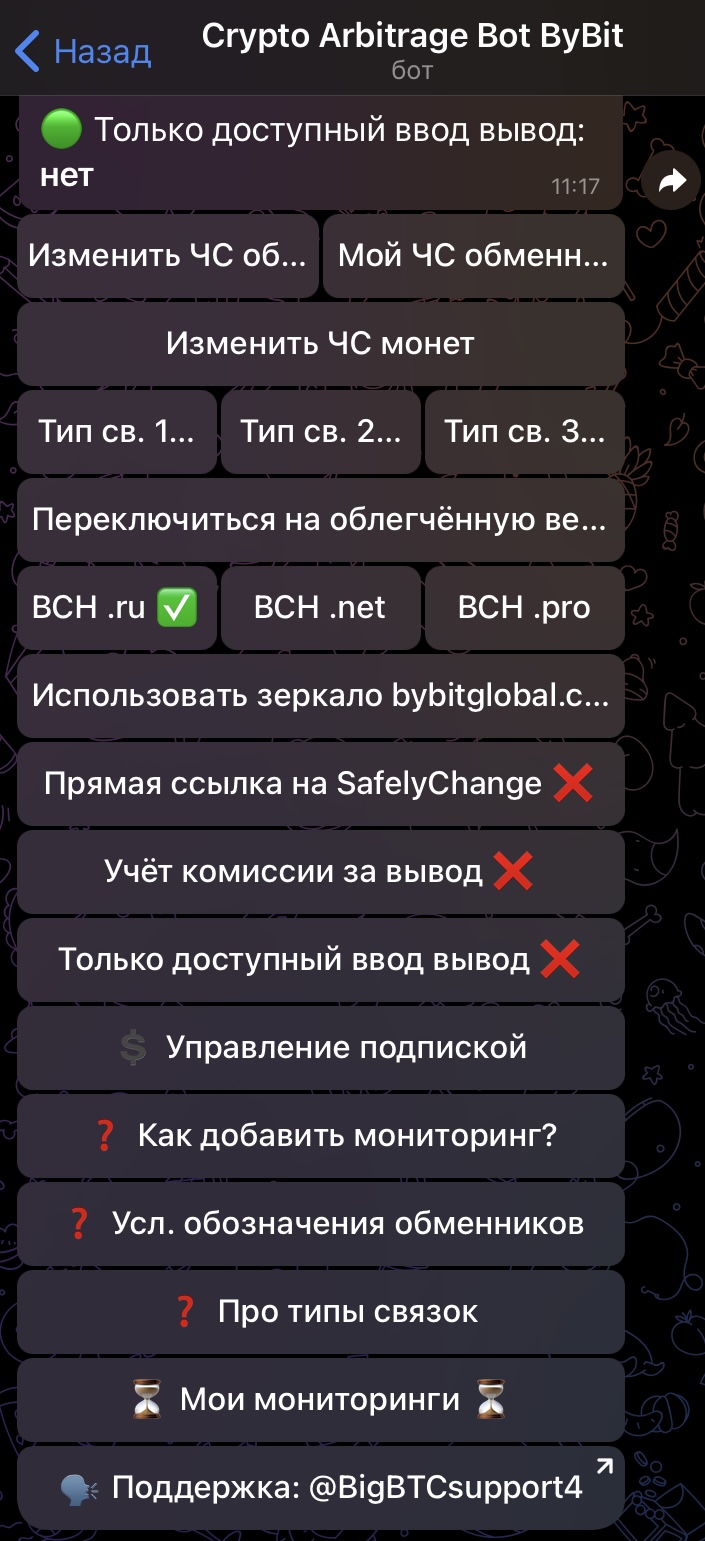Forward the message with the share arrow

pyautogui.click(x=672, y=181)
